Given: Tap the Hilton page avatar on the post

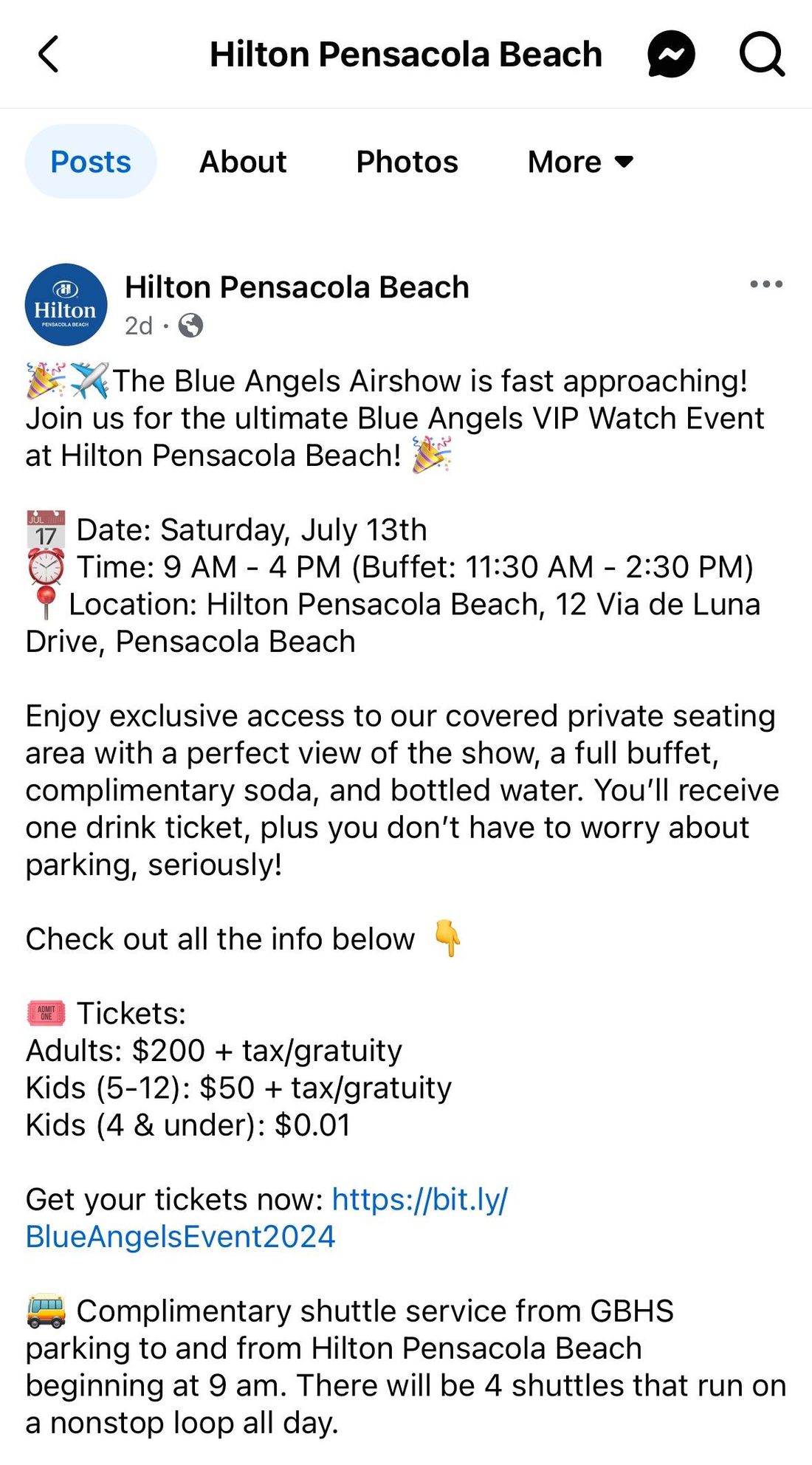Looking at the screenshot, I should click(66, 305).
